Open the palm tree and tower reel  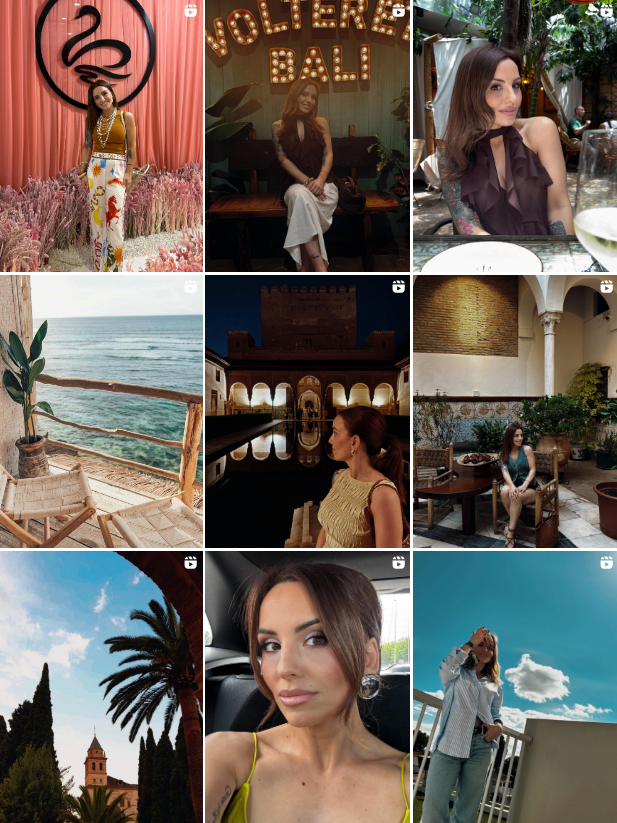[x=101, y=686]
